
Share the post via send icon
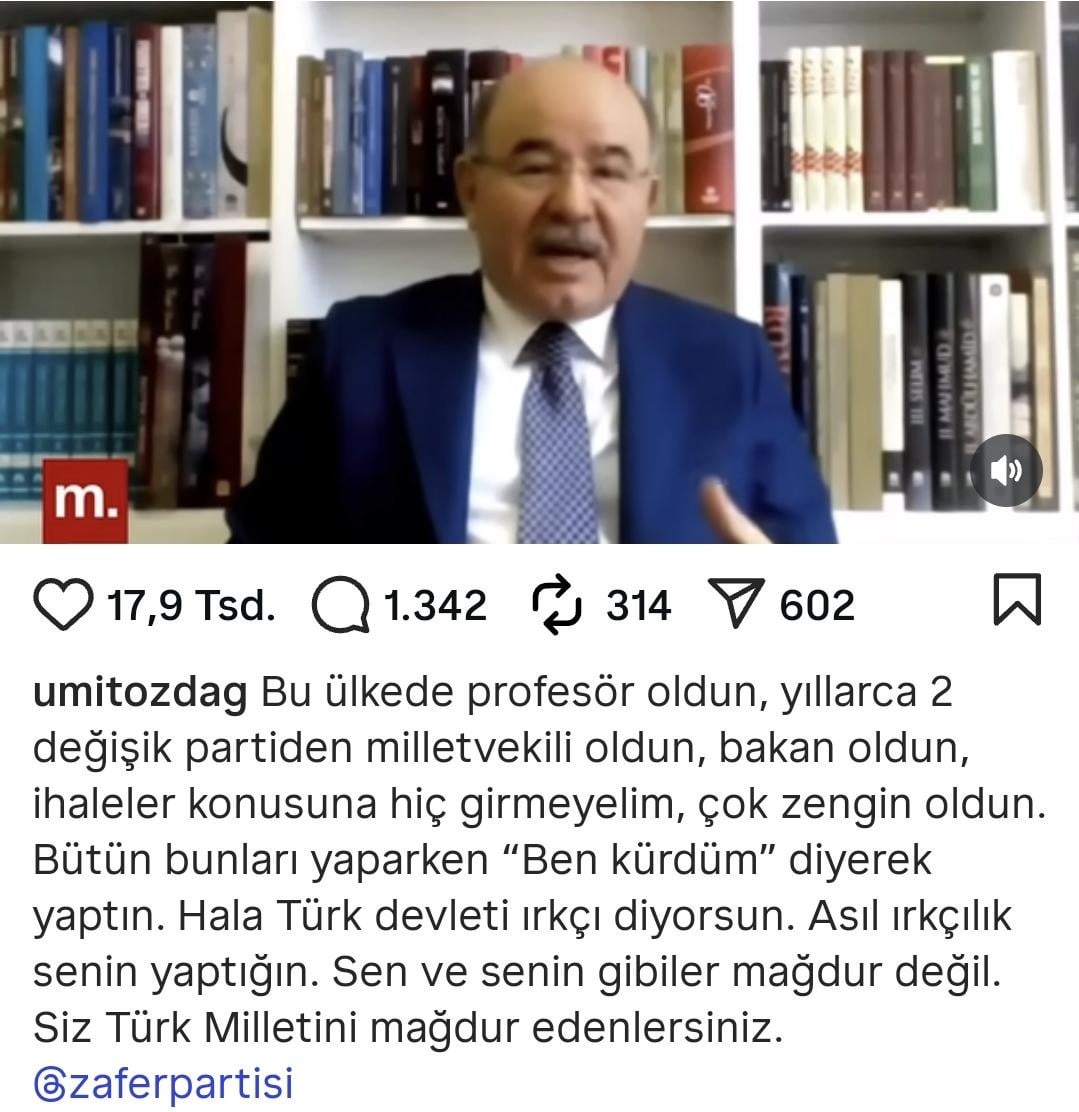point(735,604)
